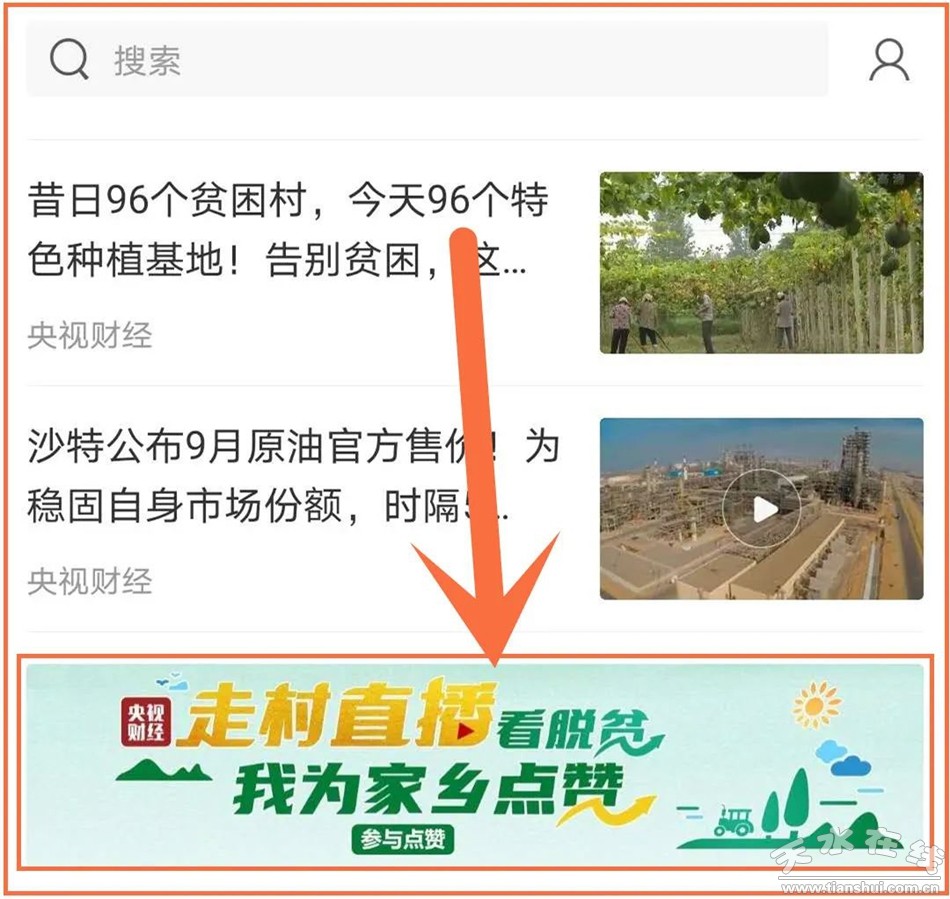
Task: Open the user profile icon
Action: [888, 60]
